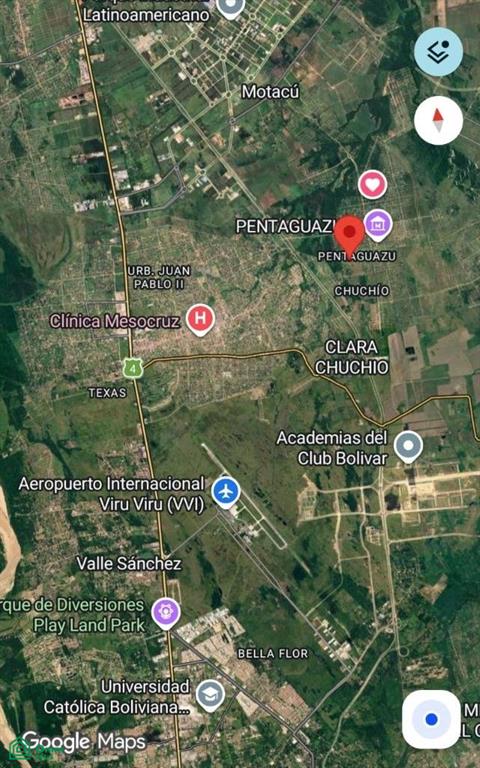
Task: Reset the map orientation with the compass
Action: [x=438, y=120]
